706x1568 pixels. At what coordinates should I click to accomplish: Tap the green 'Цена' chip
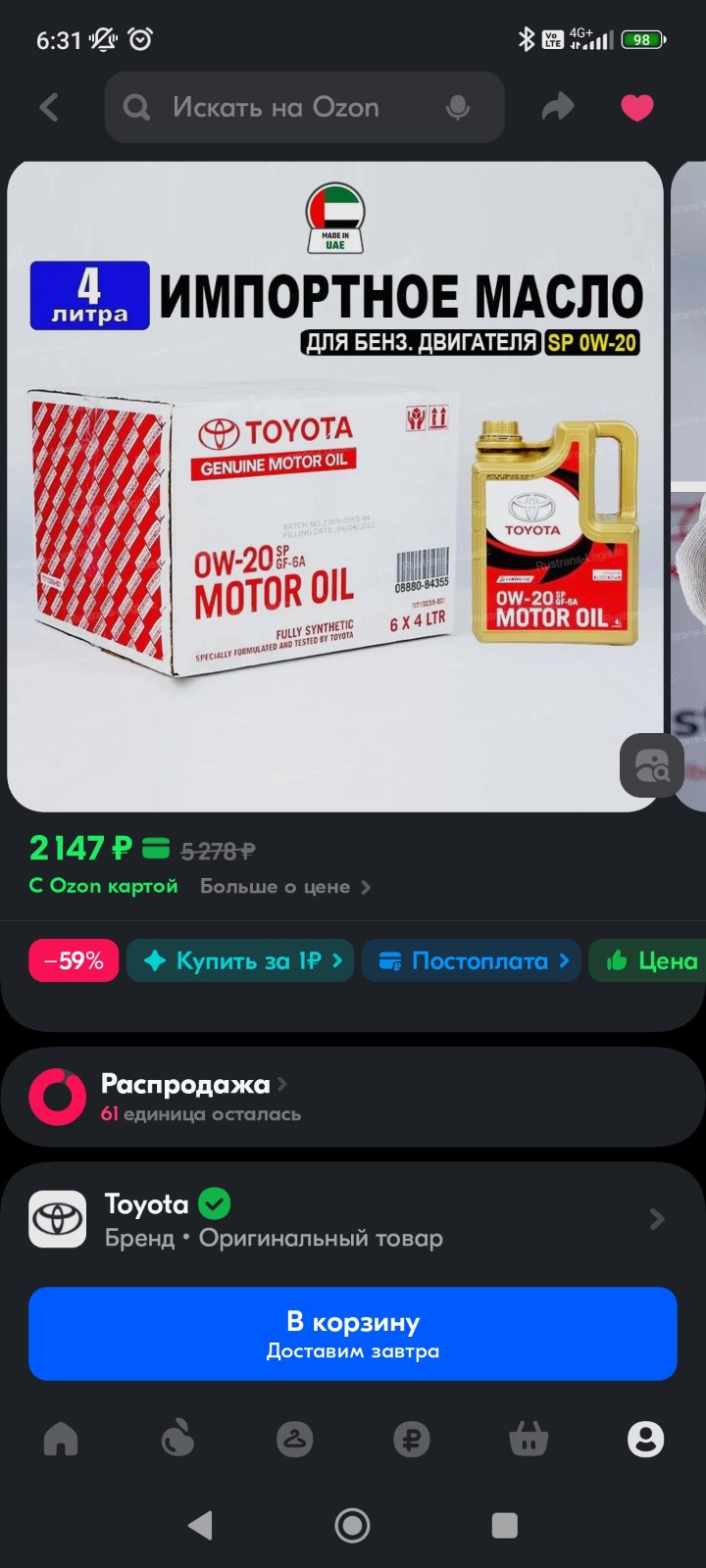tap(648, 960)
